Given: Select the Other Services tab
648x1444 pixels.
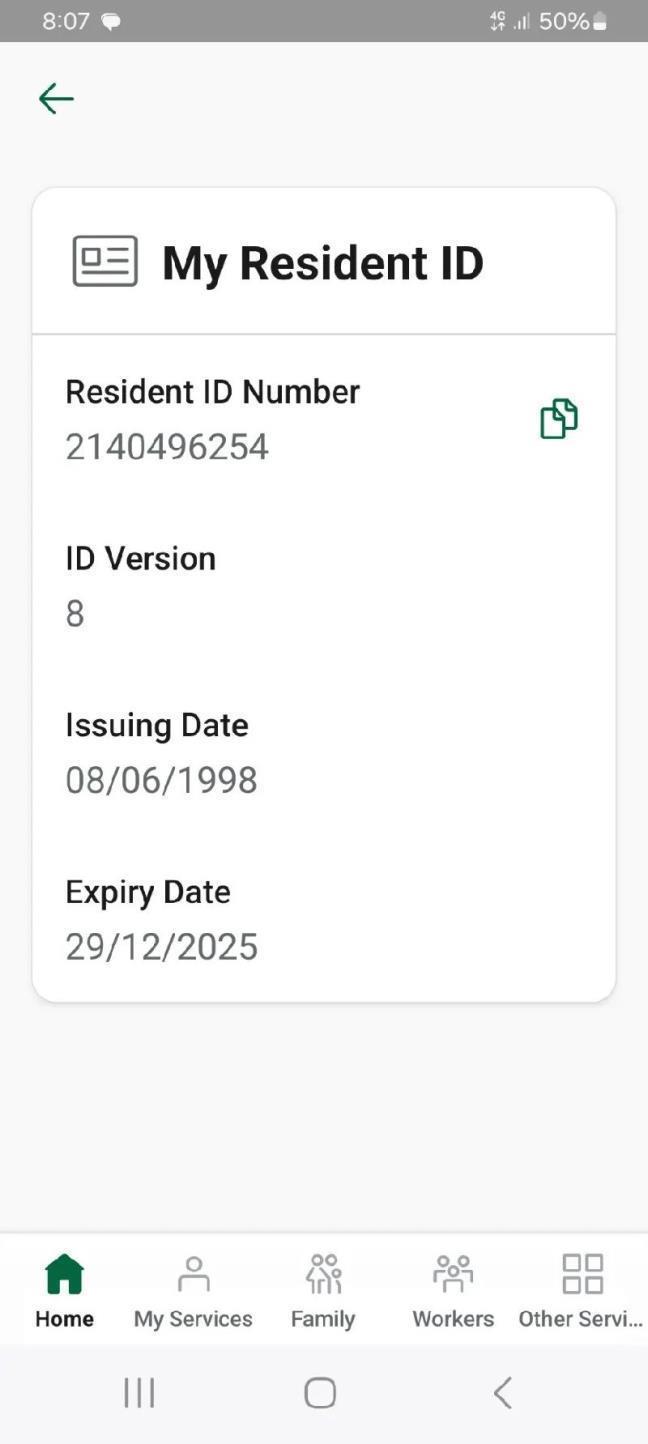Looking at the screenshot, I should [x=581, y=1290].
